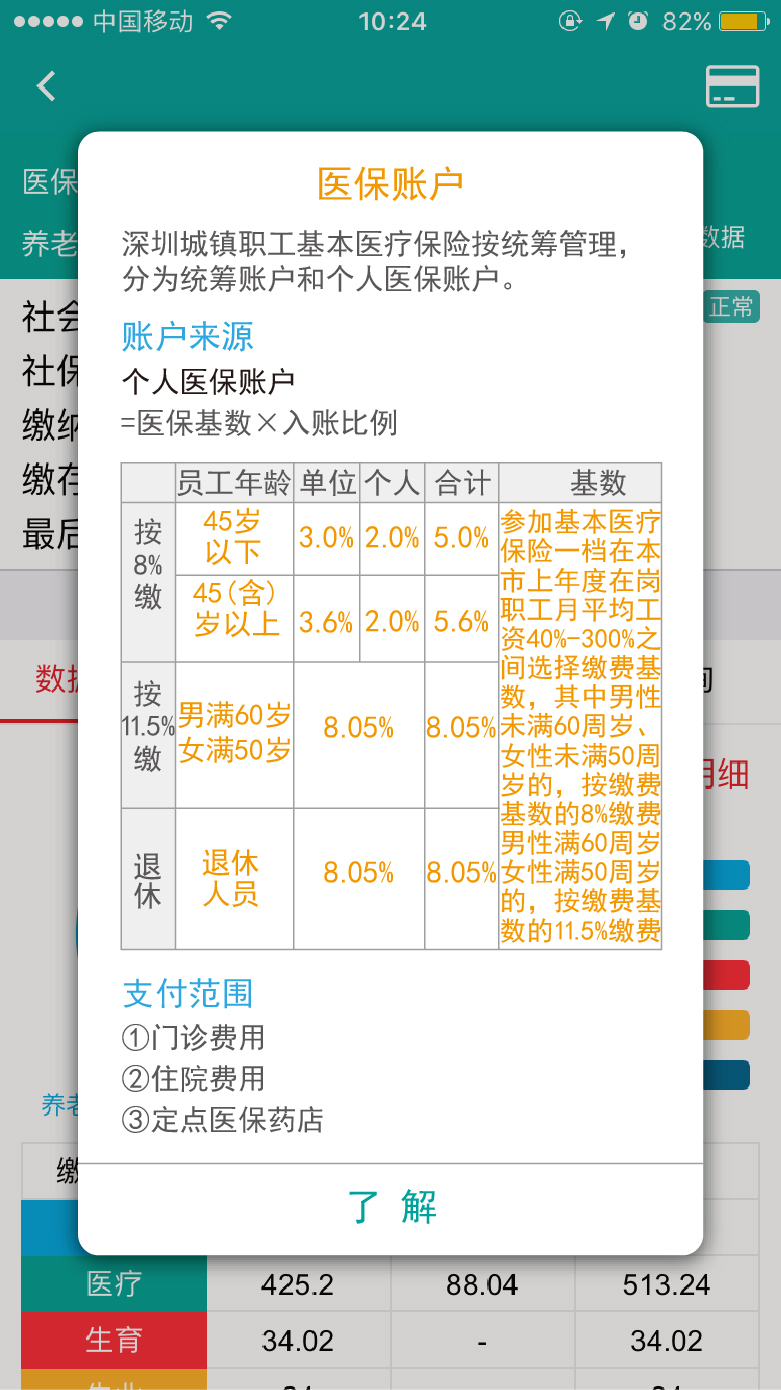
Task: Open the social security card icon
Action: [731, 86]
